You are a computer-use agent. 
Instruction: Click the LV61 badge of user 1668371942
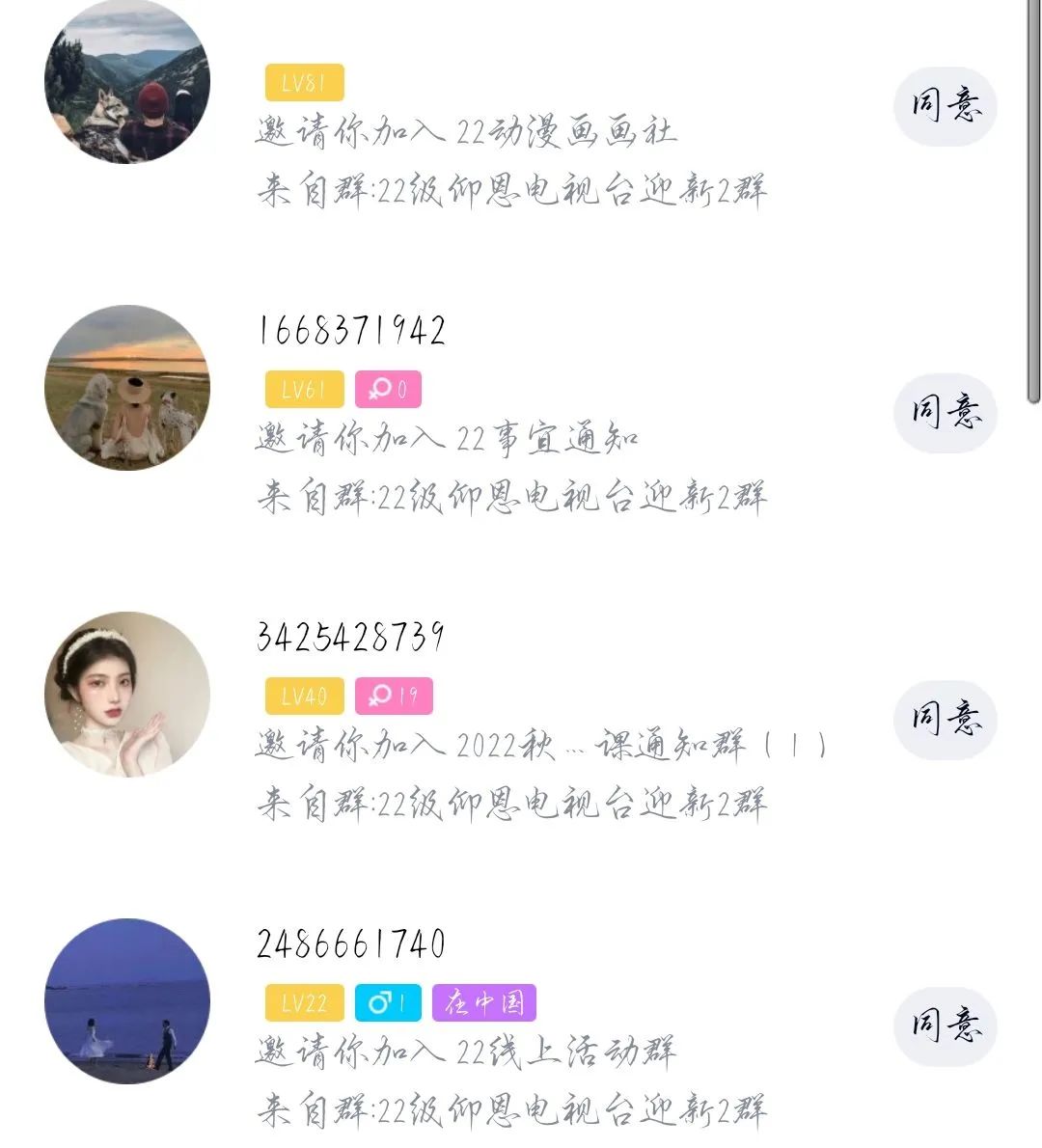click(x=303, y=389)
